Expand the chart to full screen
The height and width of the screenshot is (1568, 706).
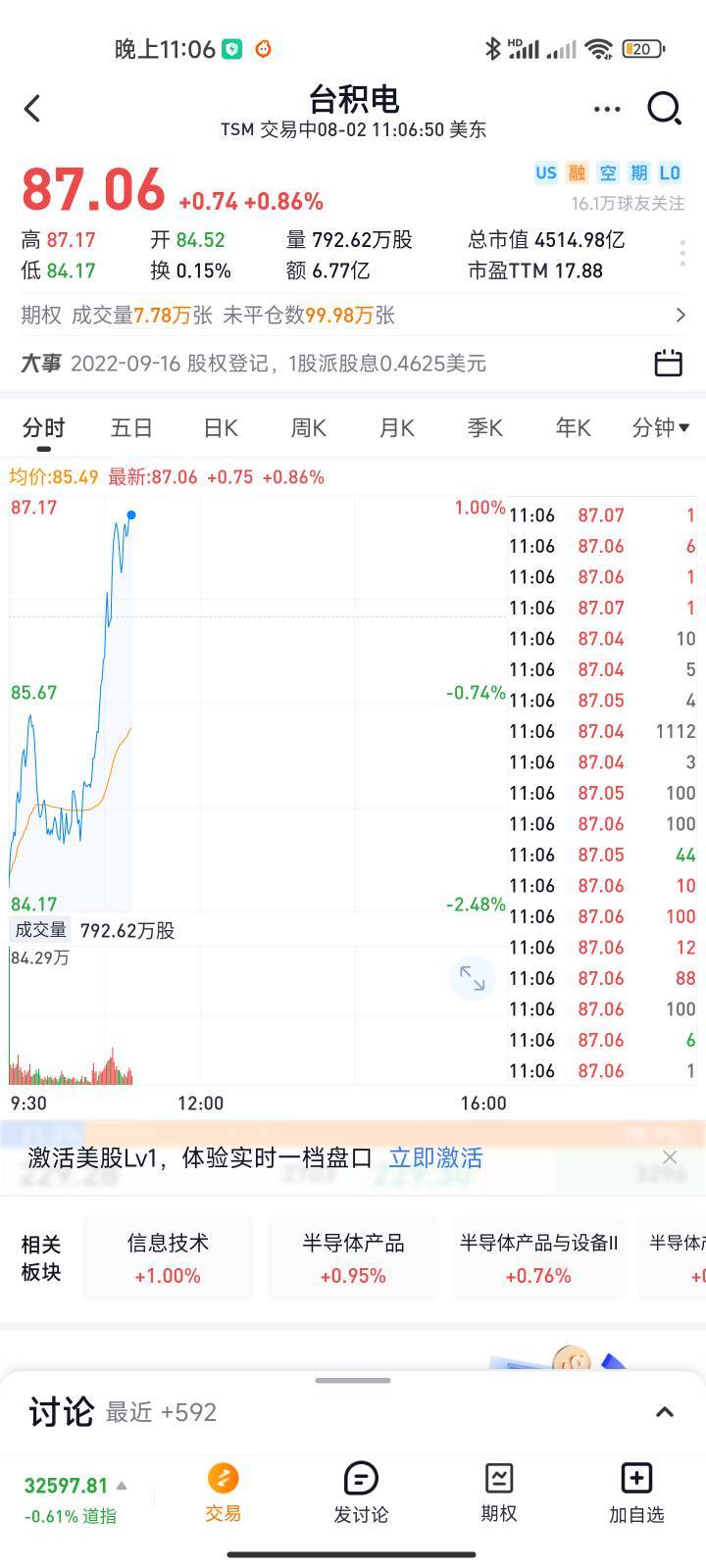(472, 978)
